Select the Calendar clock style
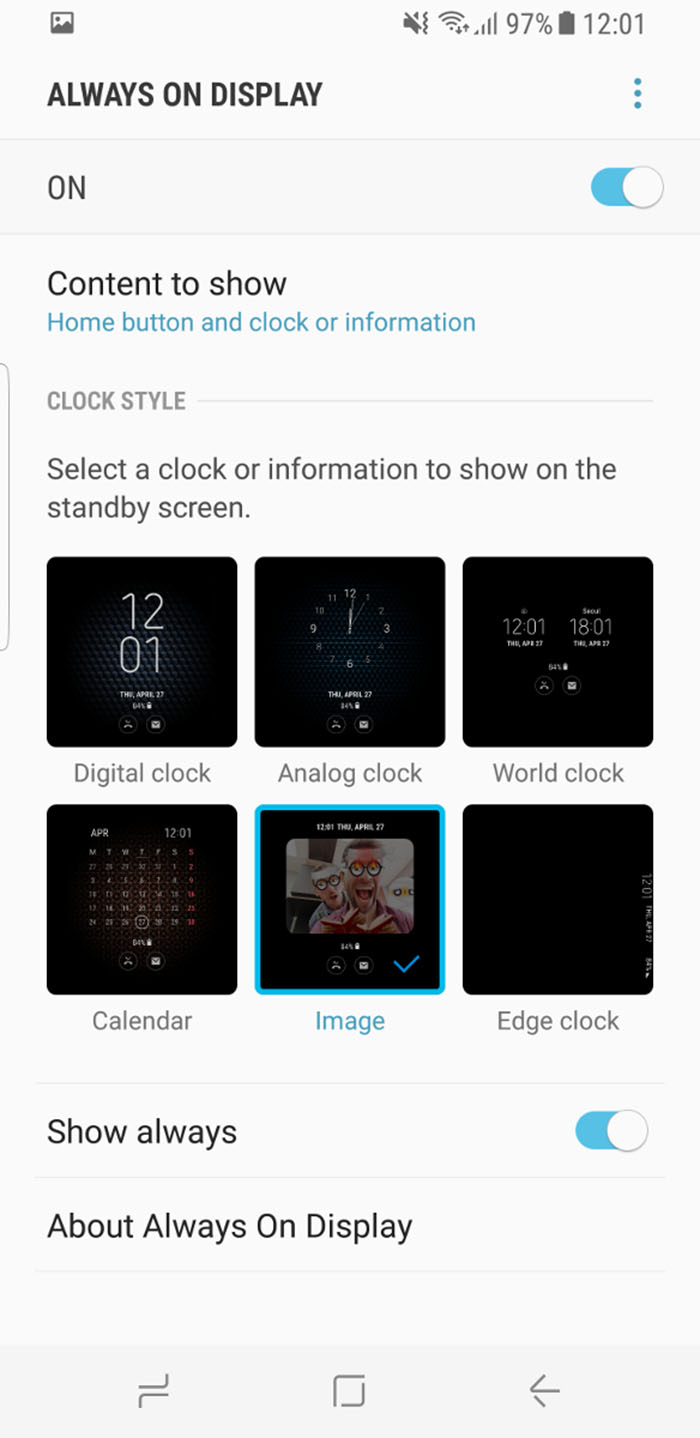 click(142, 900)
